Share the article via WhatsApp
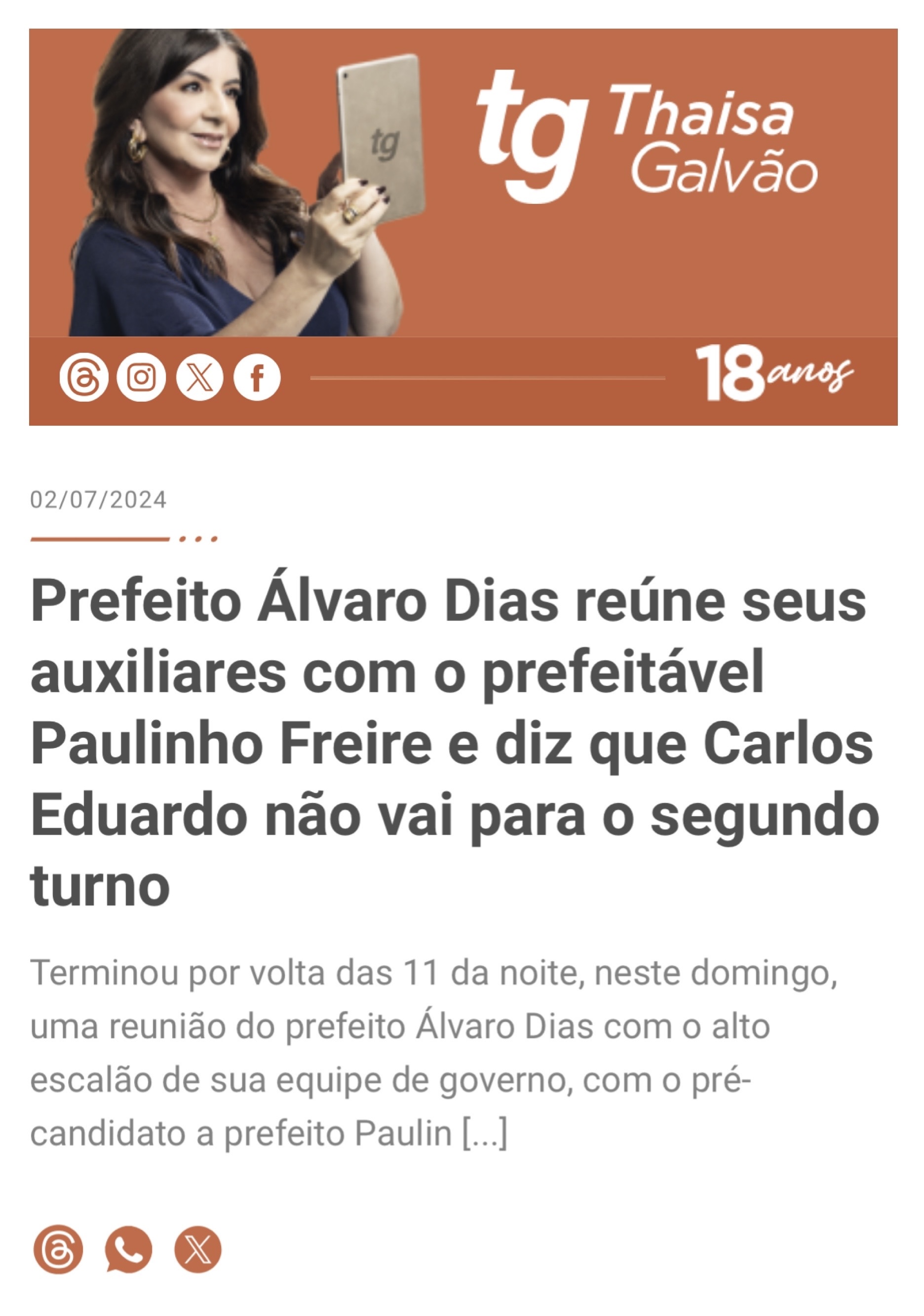This screenshot has height=1316, width=924. click(128, 1250)
